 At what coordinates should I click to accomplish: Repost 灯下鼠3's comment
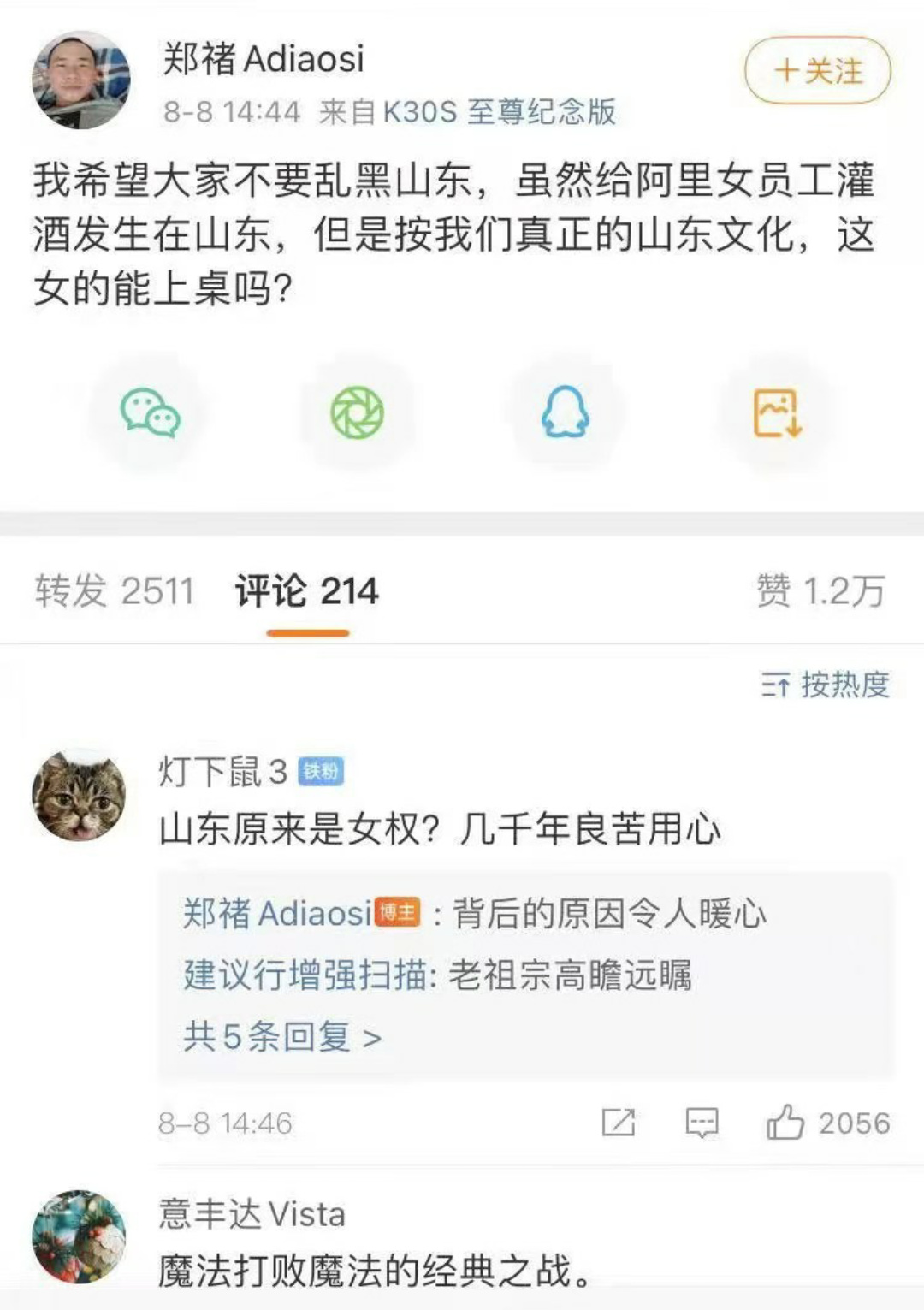point(618,1123)
